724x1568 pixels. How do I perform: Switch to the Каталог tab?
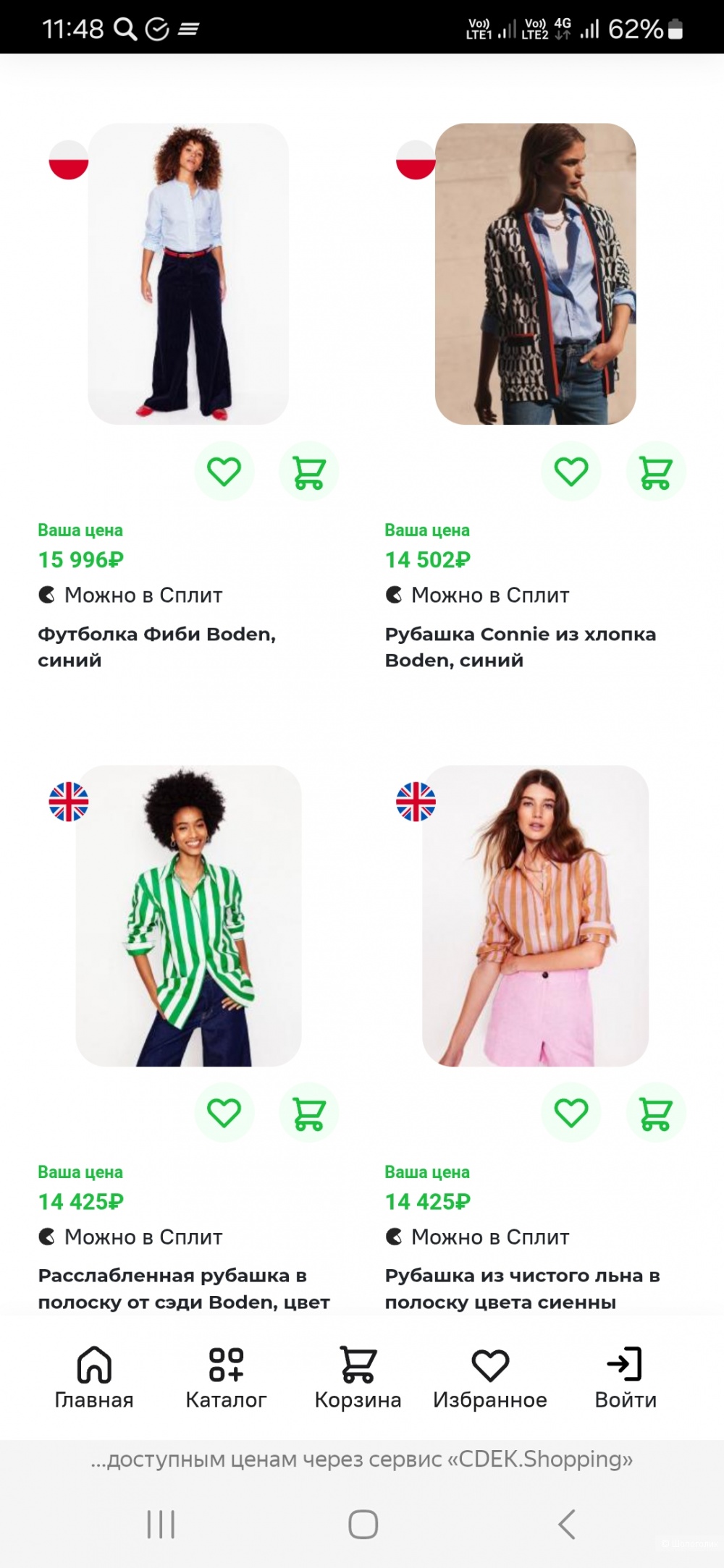click(x=226, y=1378)
